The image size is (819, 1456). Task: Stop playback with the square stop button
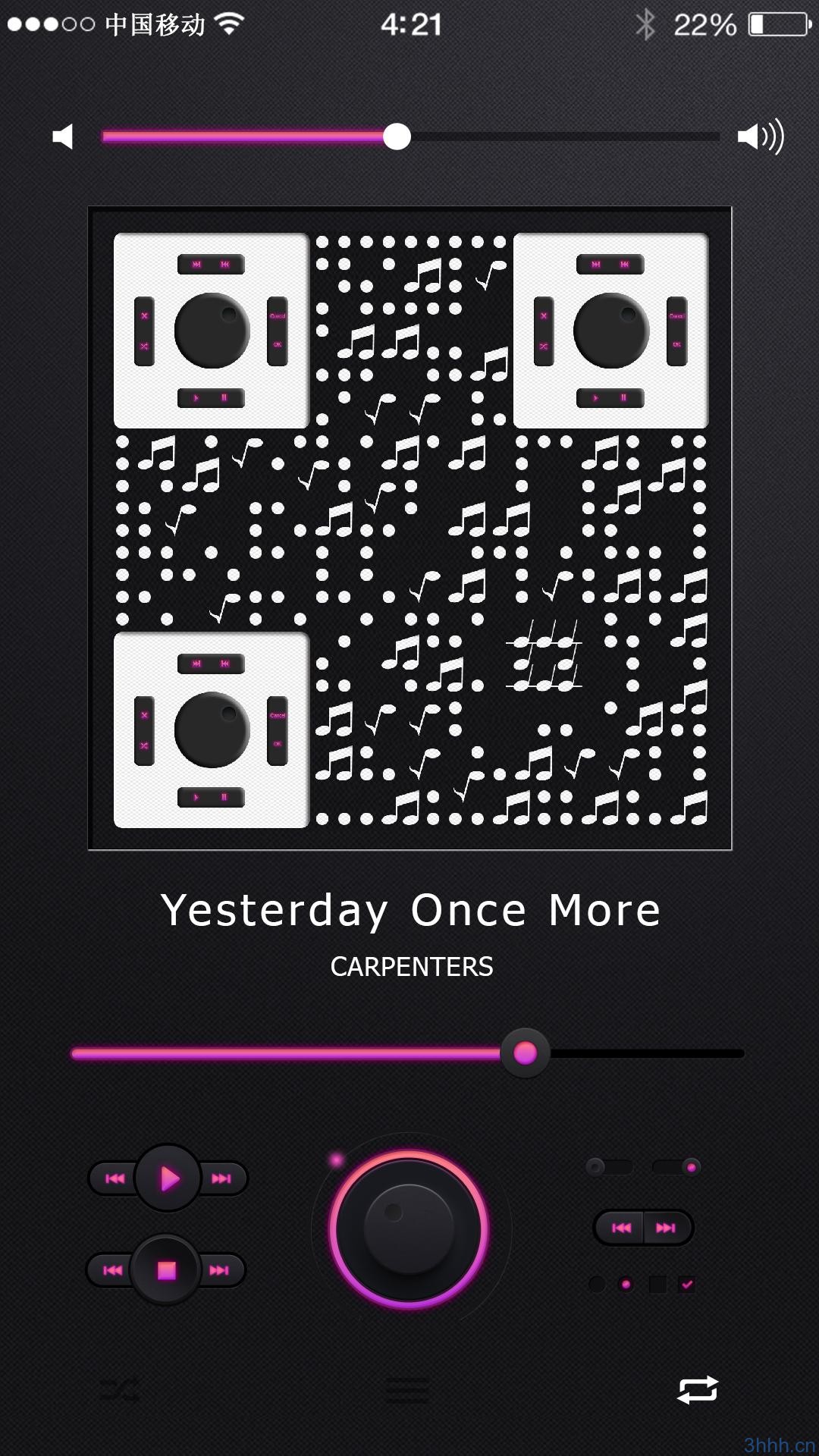click(x=166, y=1270)
